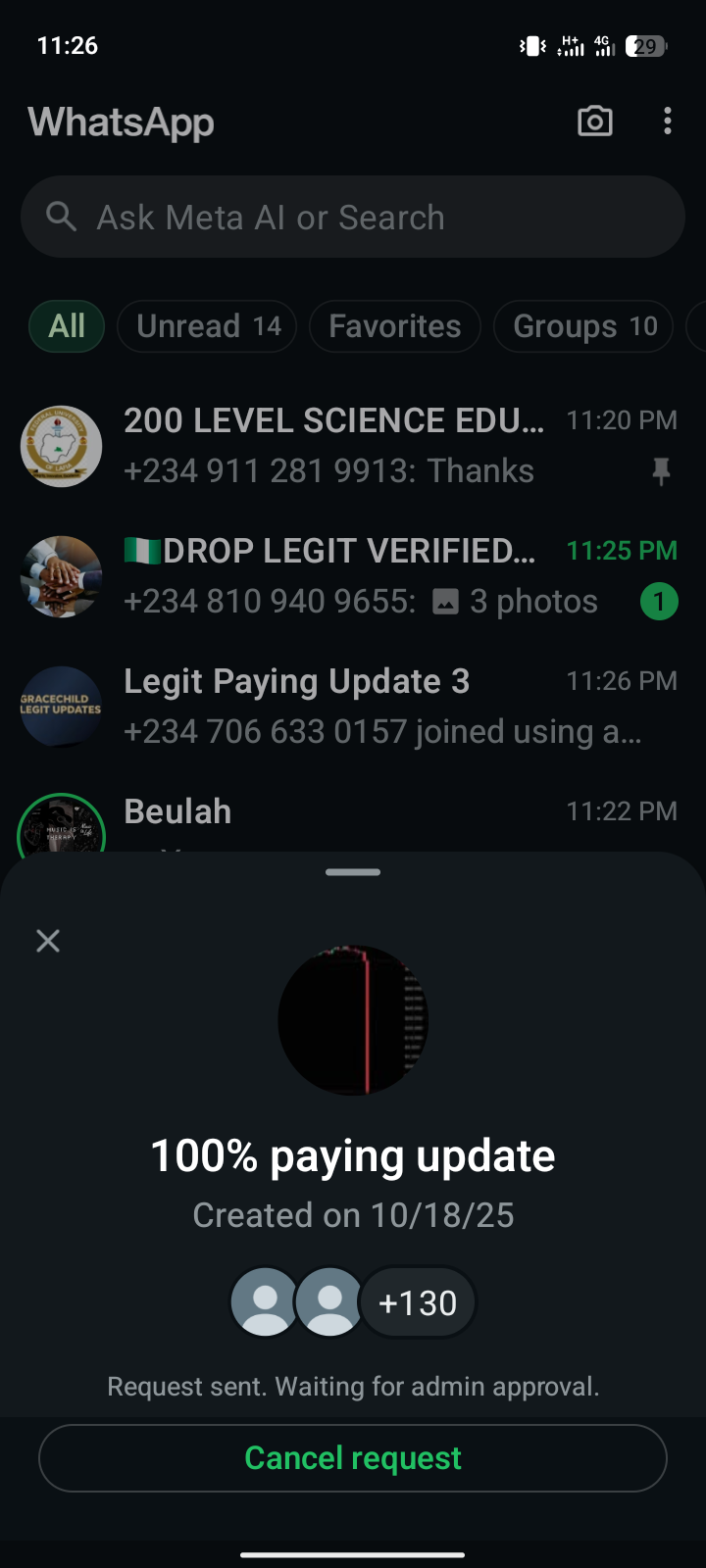
Task: Tap the Ask Meta AI or Search box
Action: coord(353,217)
